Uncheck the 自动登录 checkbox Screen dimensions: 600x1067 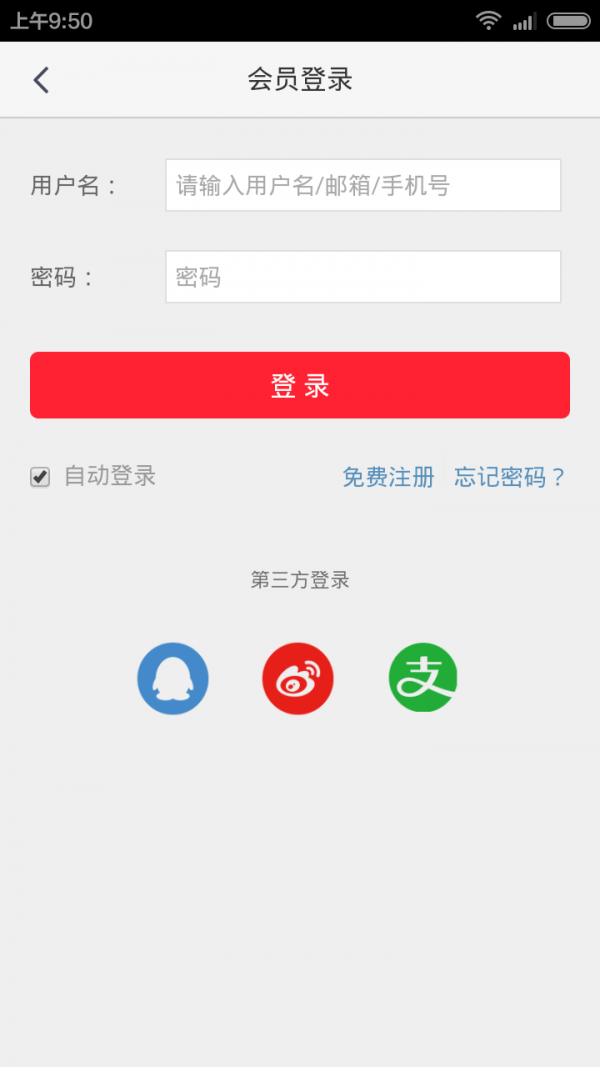40,477
